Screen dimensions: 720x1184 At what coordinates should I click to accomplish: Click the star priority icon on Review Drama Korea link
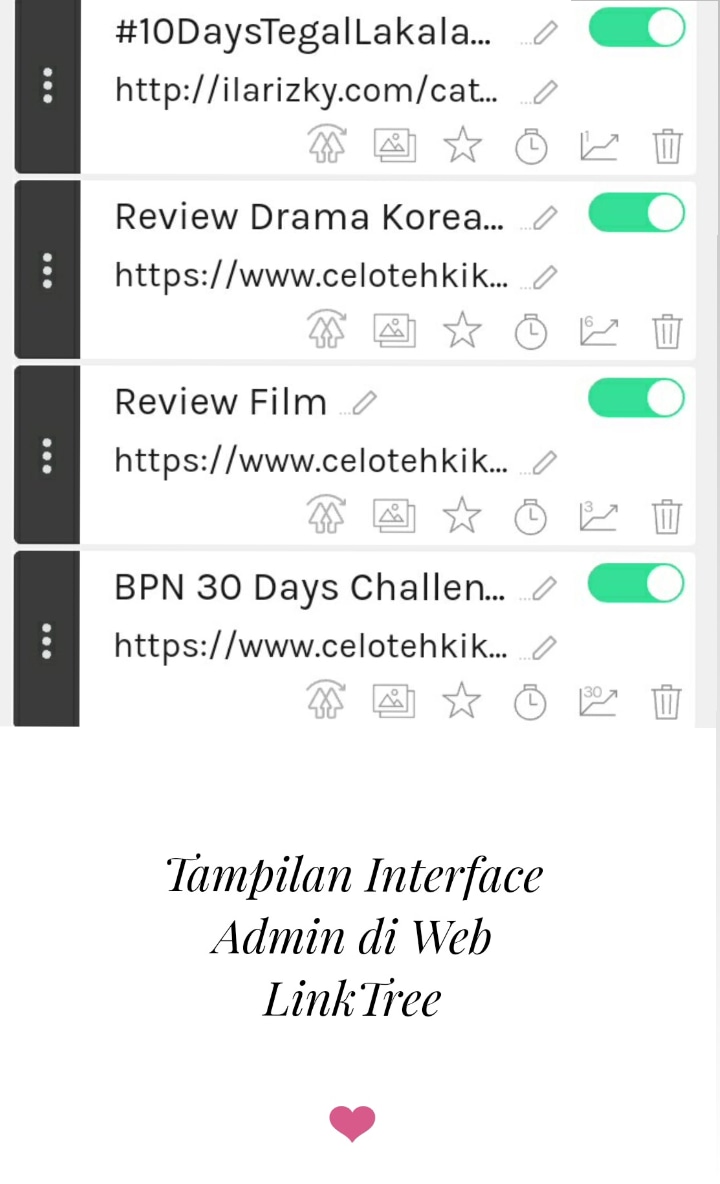tap(462, 330)
